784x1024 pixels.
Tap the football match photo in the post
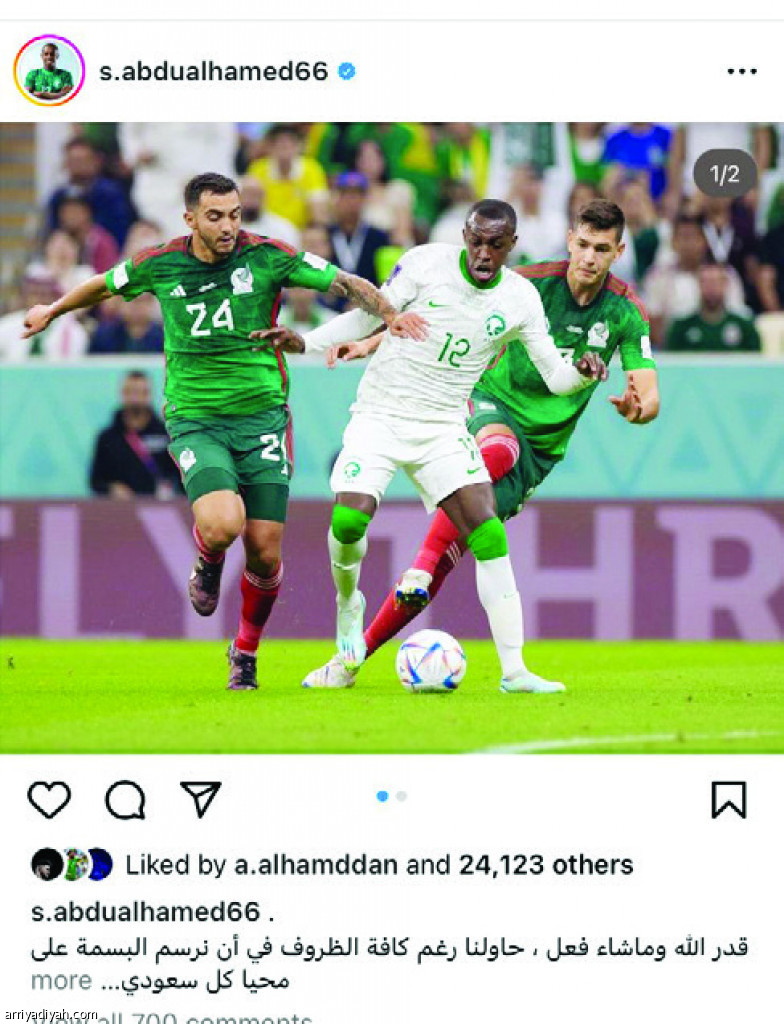(392, 440)
